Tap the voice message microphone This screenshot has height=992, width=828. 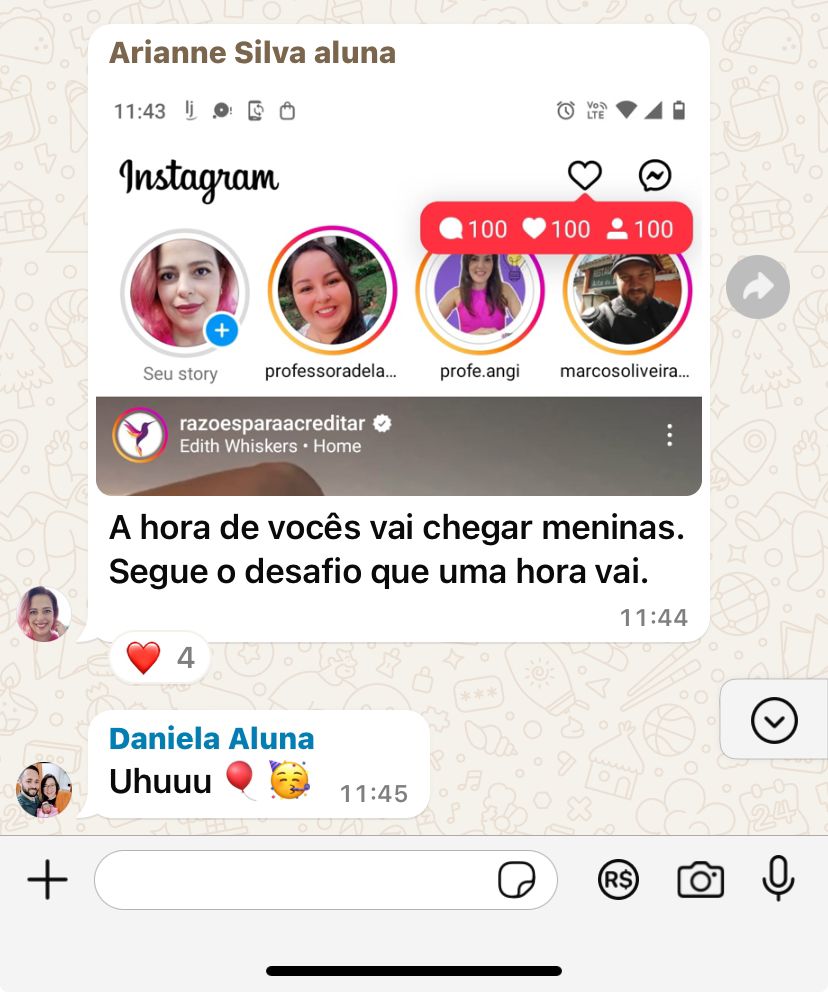tap(777, 879)
